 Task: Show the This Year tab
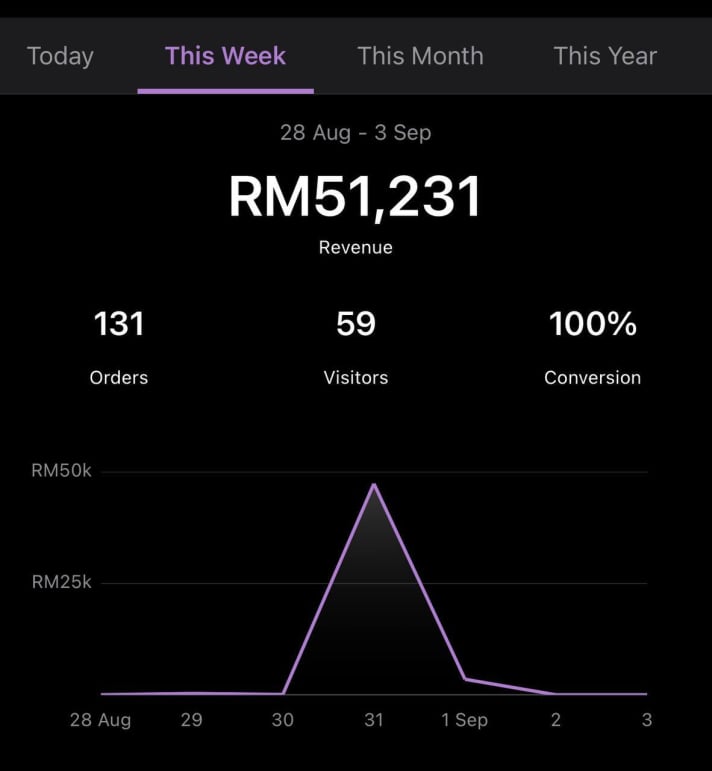[x=605, y=56]
